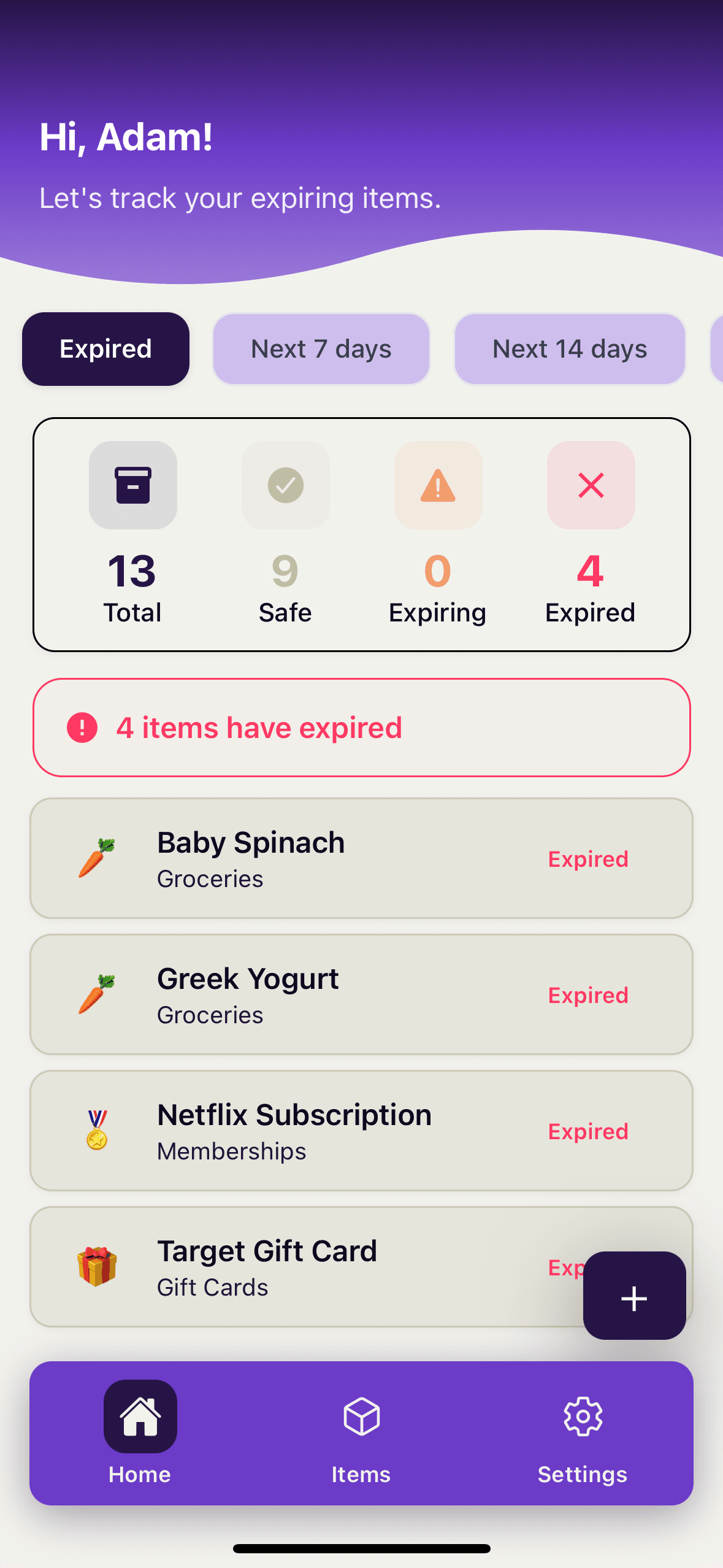The width and height of the screenshot is (723, 1568).
Task: Tap the Total box icon in the stats card
Action: [x=132, y=485]
